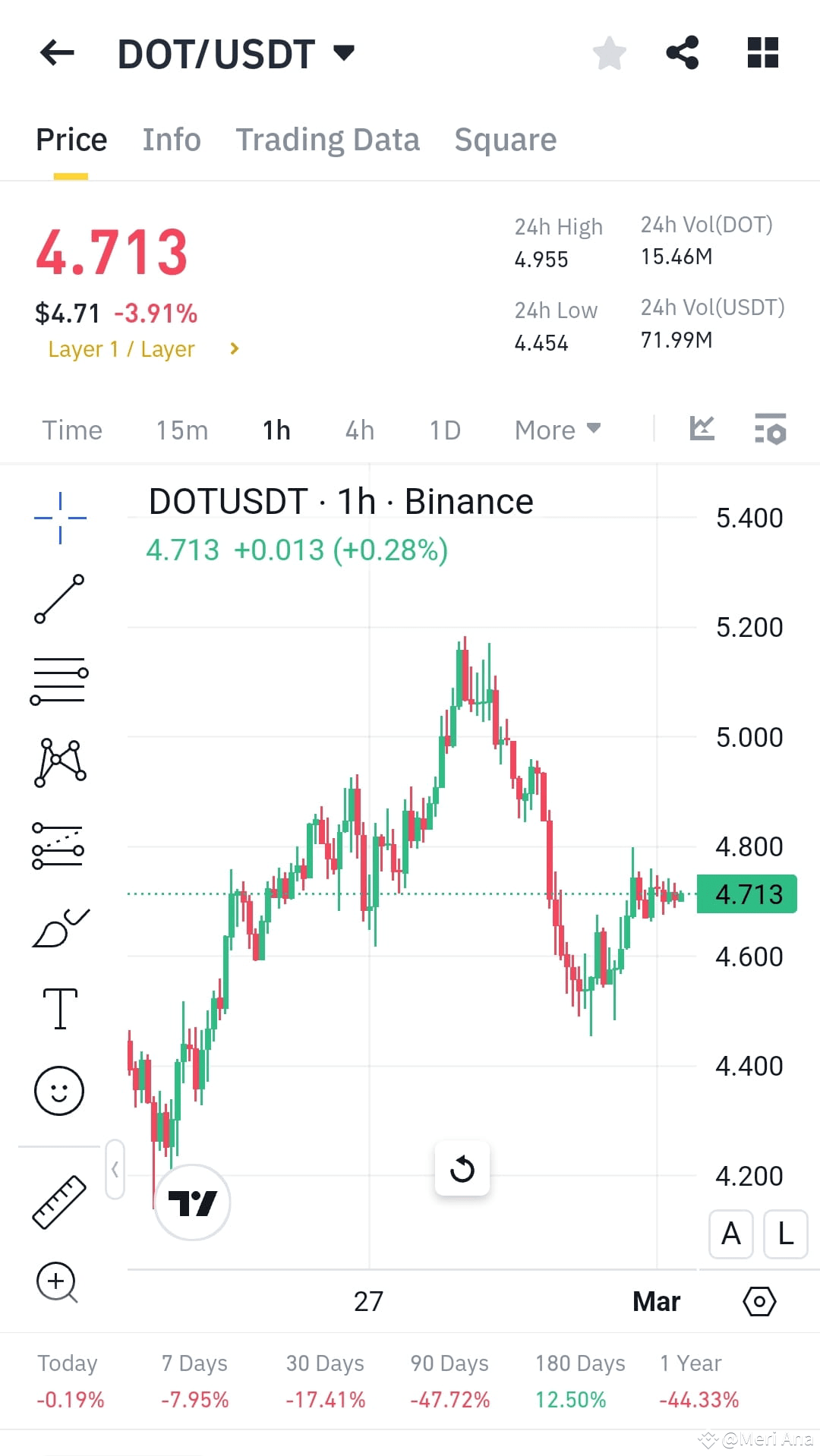This screenshot has height=1456, width=820.
Task: Select the XABCD pattern tool
Action: tap(59, 763)
